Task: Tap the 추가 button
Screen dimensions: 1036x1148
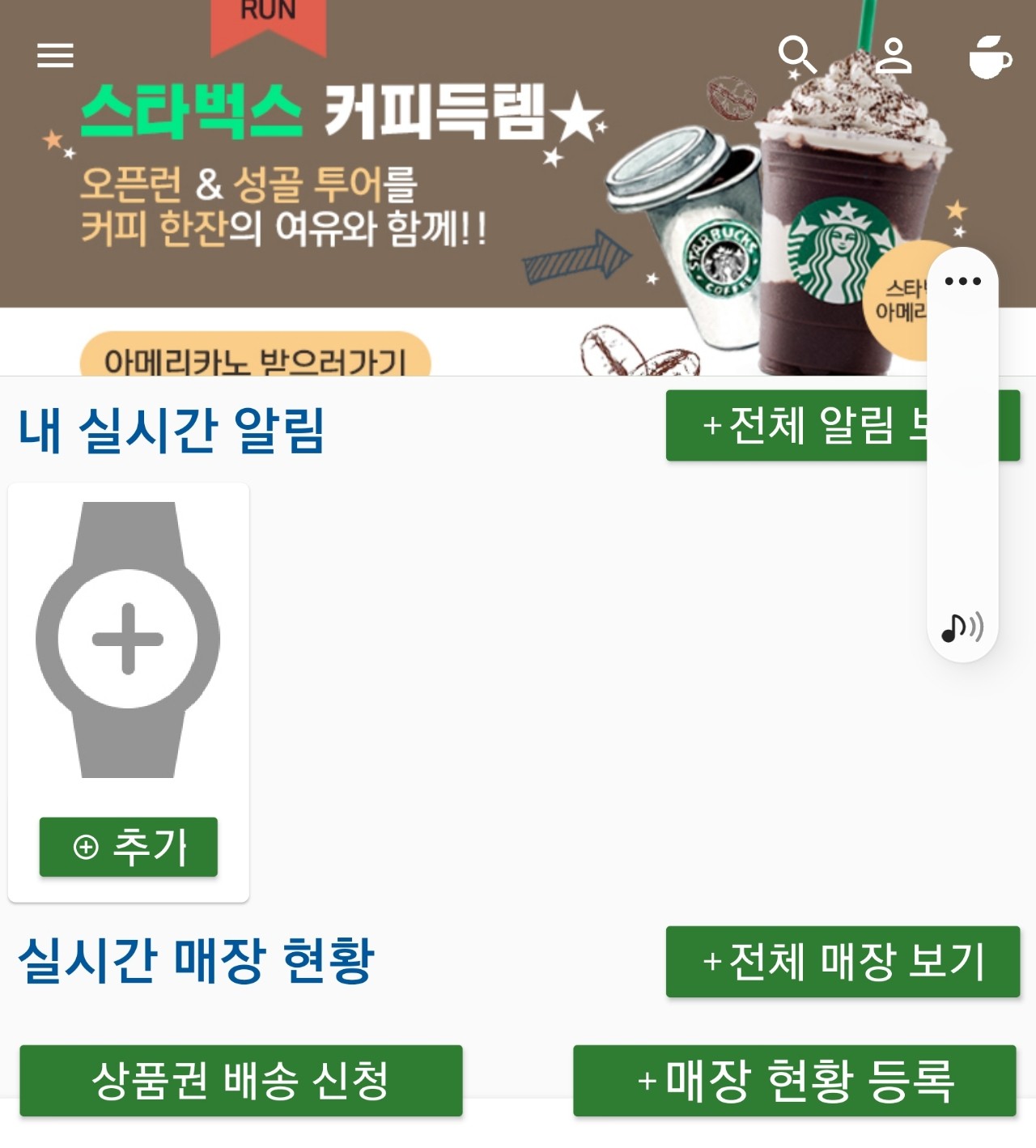Action: (129, 847)
